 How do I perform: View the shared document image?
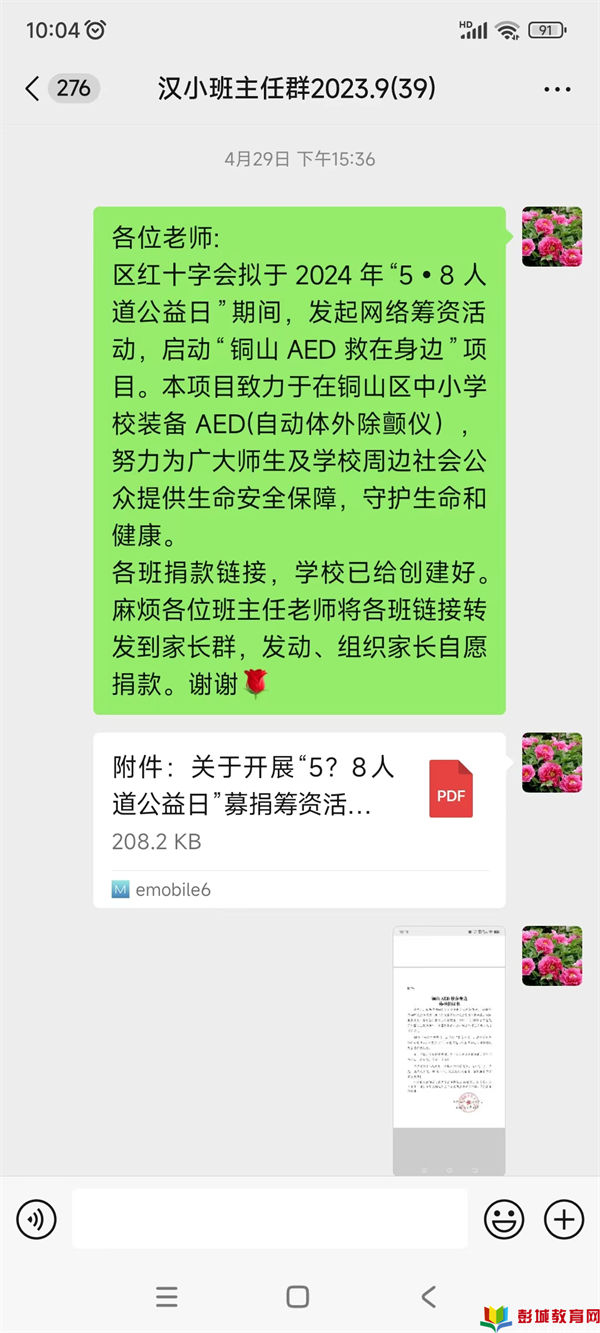point(448,1049)
